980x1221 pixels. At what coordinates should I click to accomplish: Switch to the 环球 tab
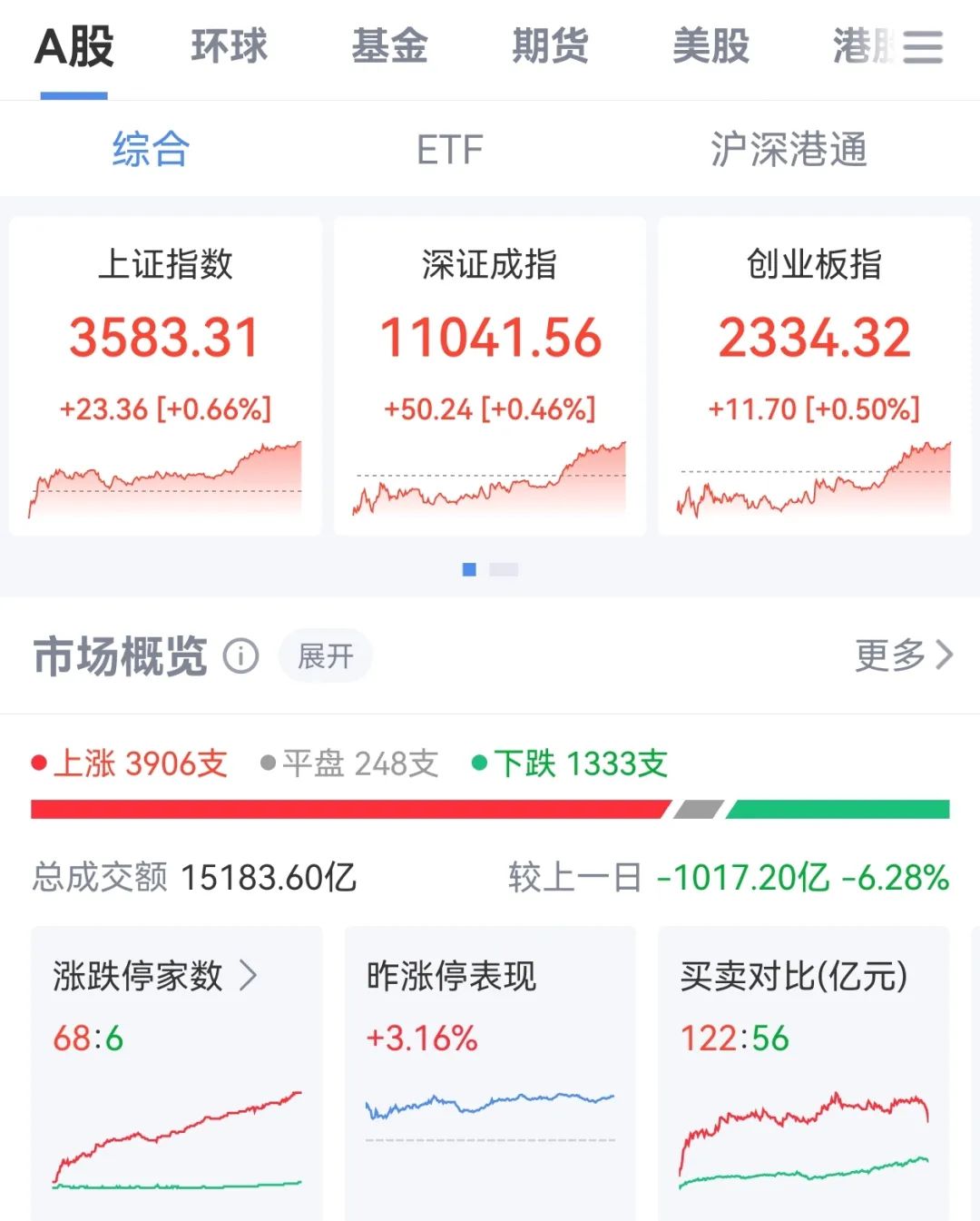pos(228,47)
